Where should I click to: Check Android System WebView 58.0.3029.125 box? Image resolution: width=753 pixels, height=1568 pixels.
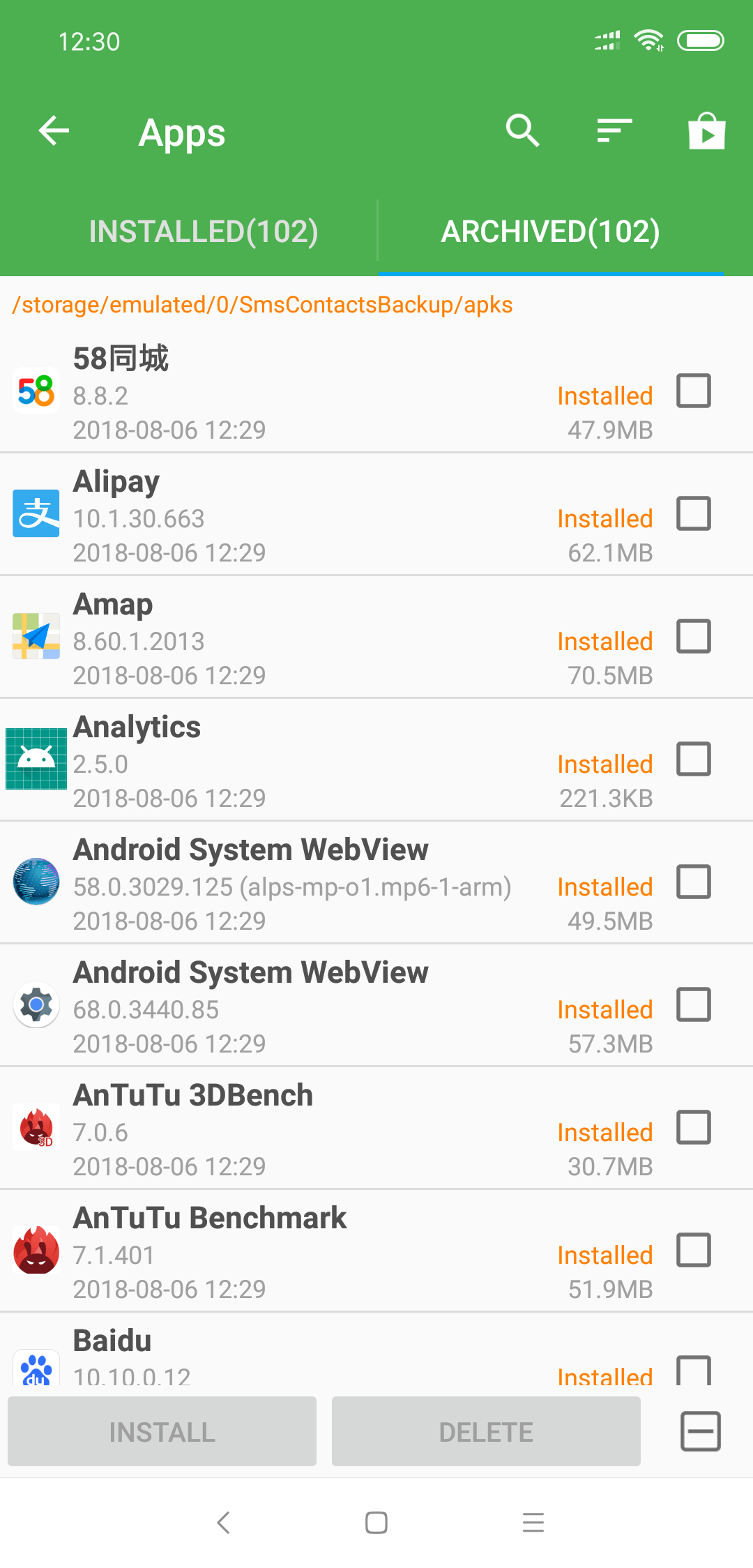694,882
